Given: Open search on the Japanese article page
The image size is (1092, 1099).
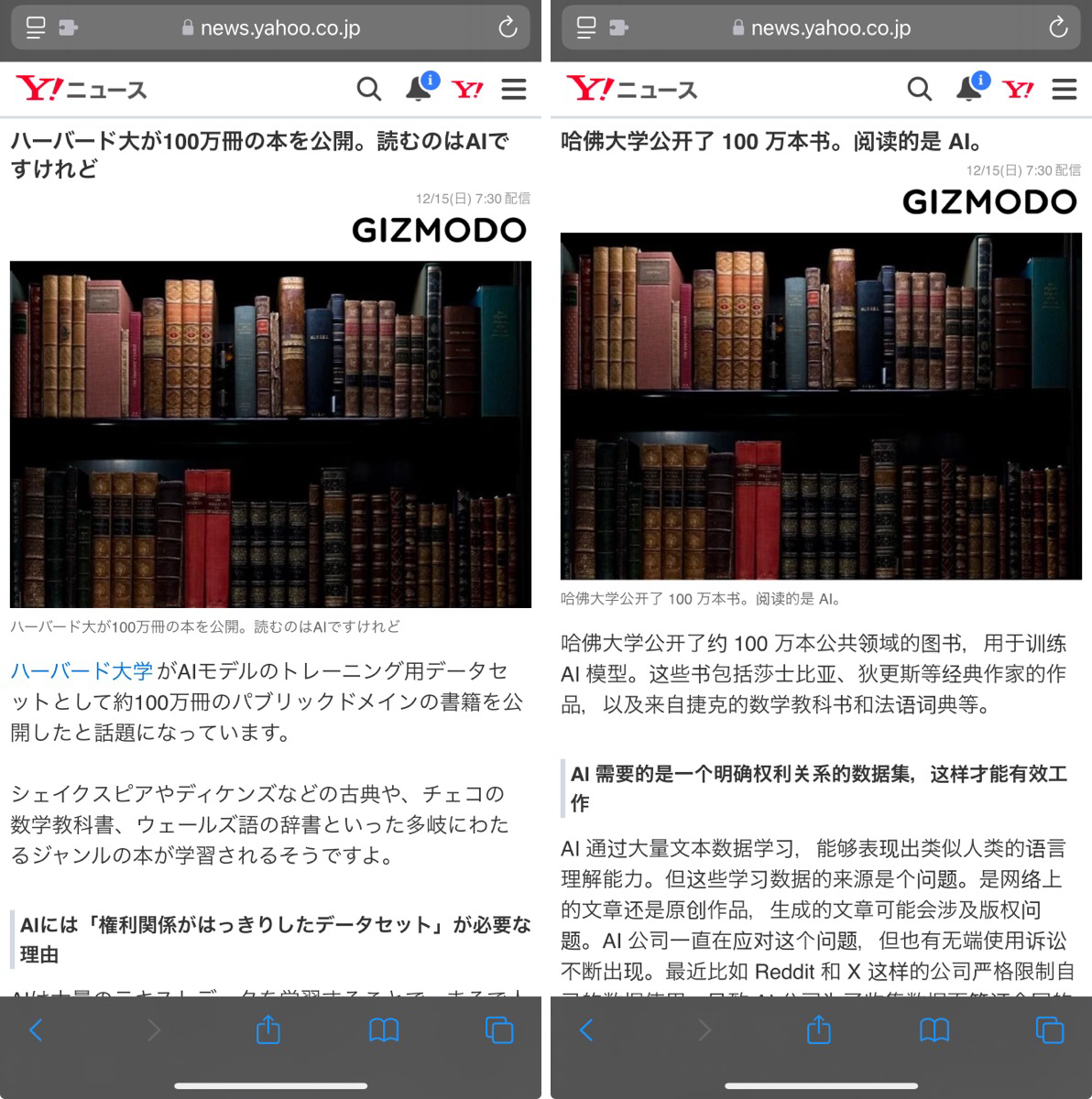Looking at the screenshot, I should coord(369,89).
